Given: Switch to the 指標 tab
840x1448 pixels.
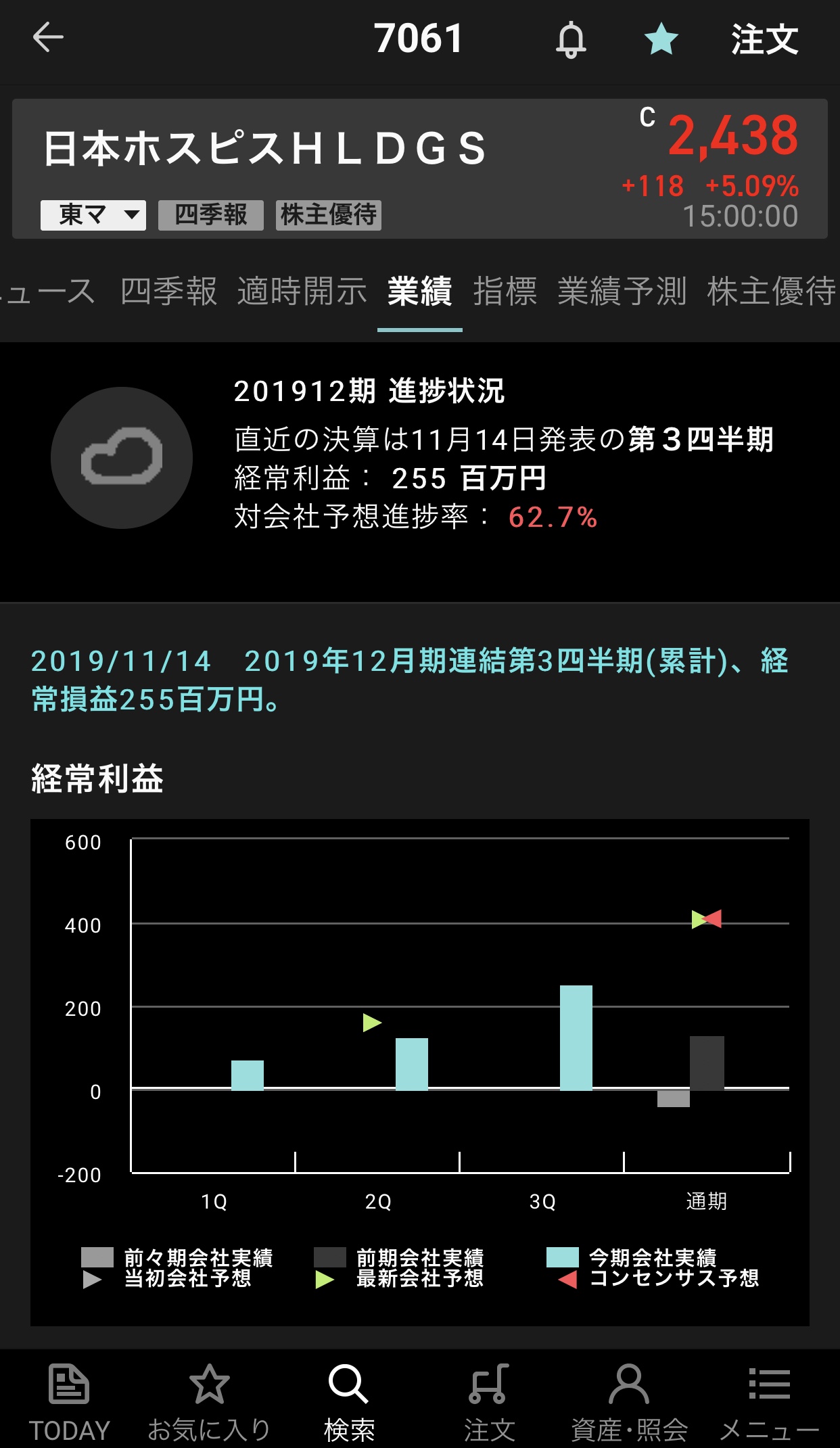Looking at the screenshot, I should pos(505,291).
